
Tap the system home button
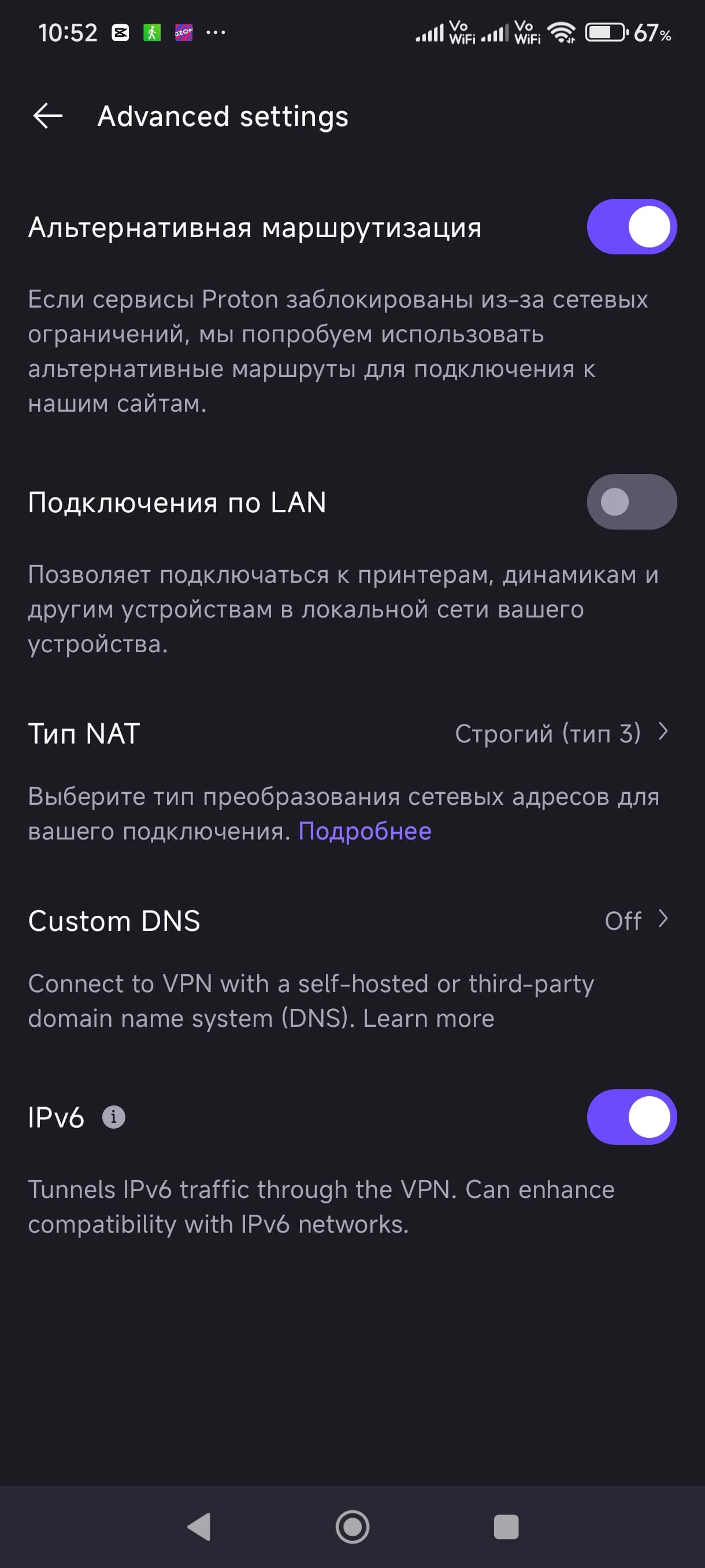pyautogui.click(x=352, y=1526)
